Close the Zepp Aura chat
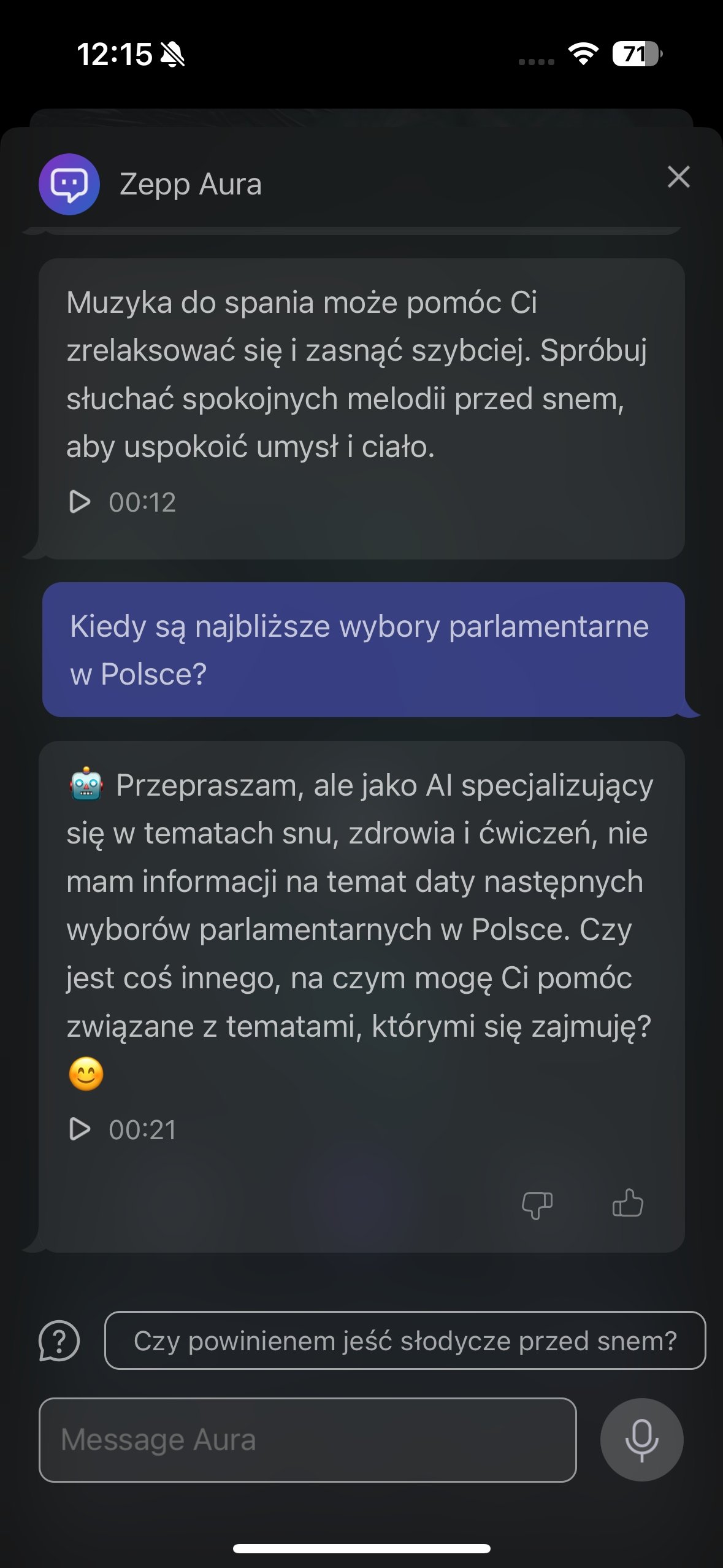723x1568 pixels. (678, 177)
